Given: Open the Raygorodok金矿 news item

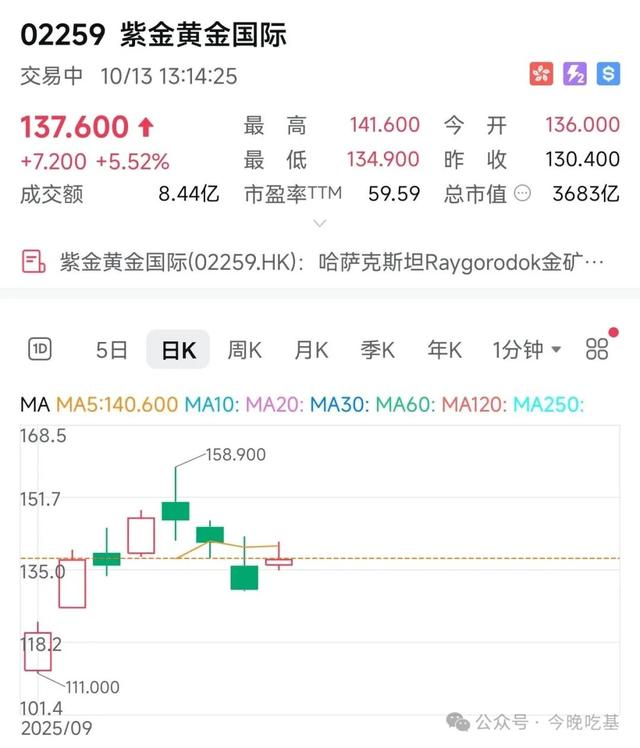Looking at the screenshot, I should [318, 263].
